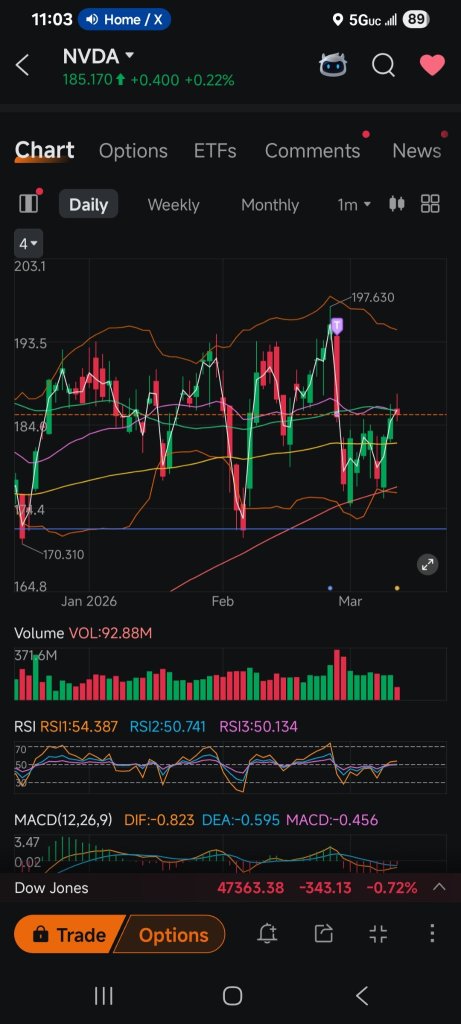Go back using the top-left arrow
This screenshot has width=461, height=1024.
point(22,65)
